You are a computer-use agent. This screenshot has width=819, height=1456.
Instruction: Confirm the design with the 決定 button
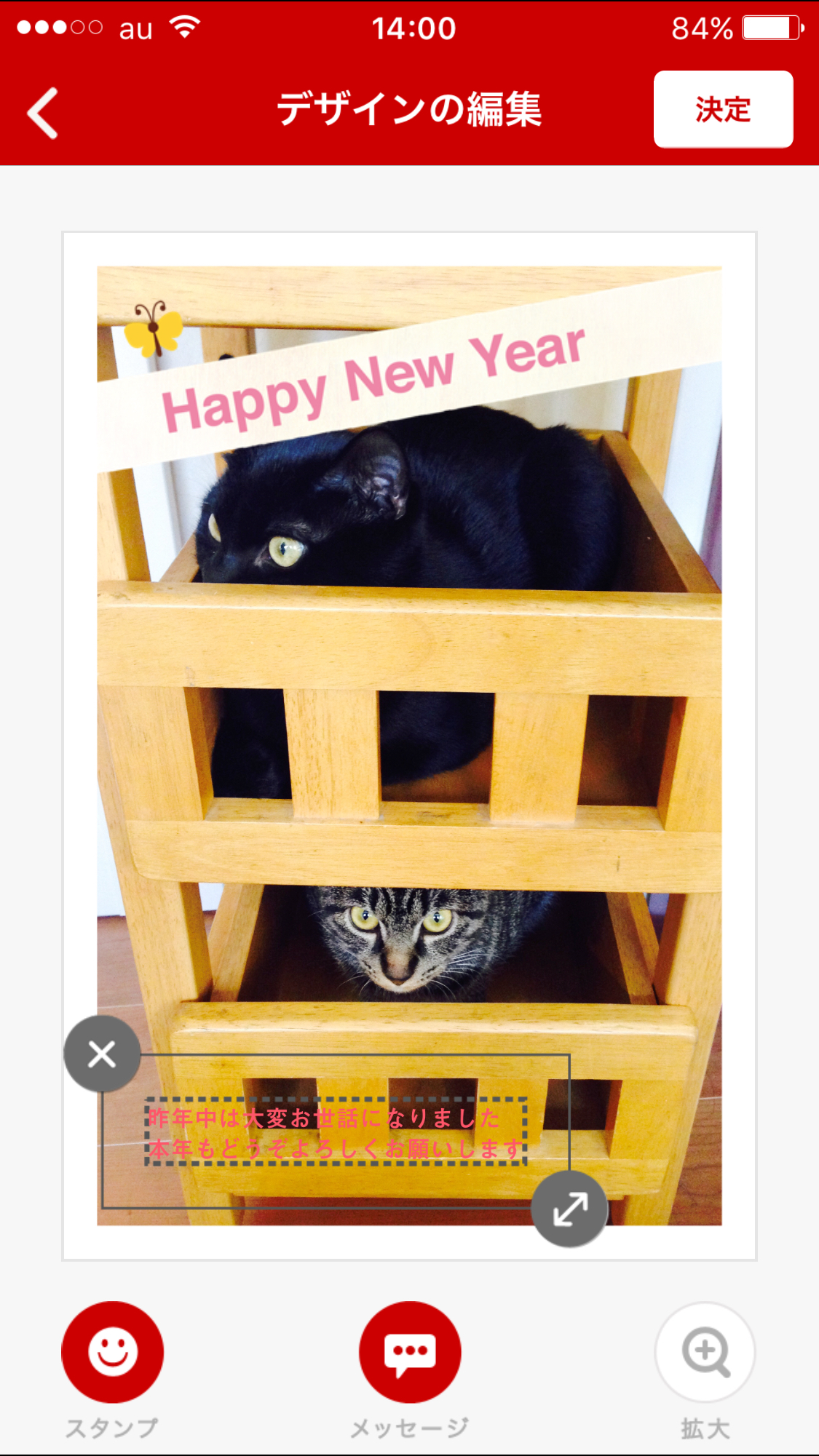pyautogui.click(x=722, y=110)
